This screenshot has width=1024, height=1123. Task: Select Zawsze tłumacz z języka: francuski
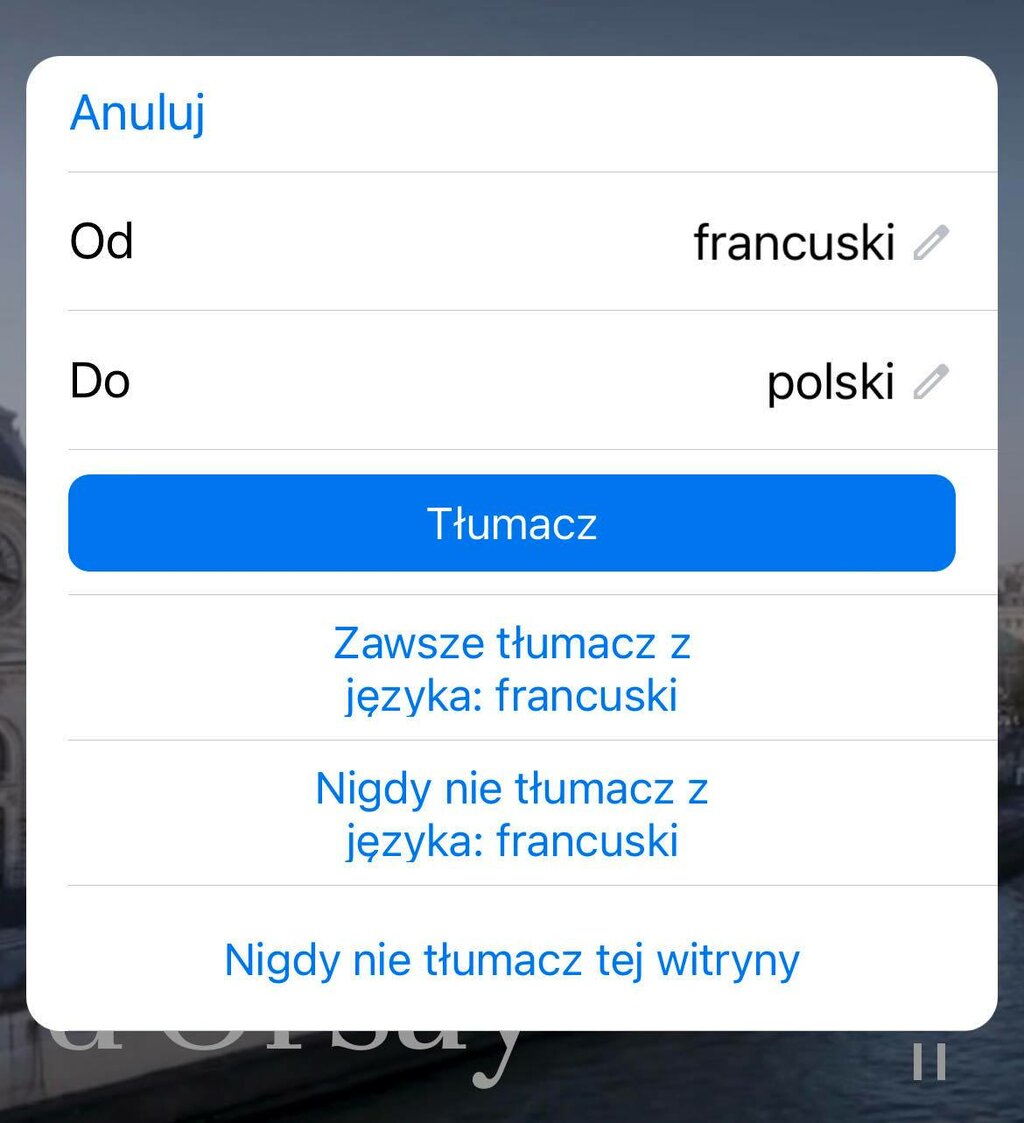[511, 669]
